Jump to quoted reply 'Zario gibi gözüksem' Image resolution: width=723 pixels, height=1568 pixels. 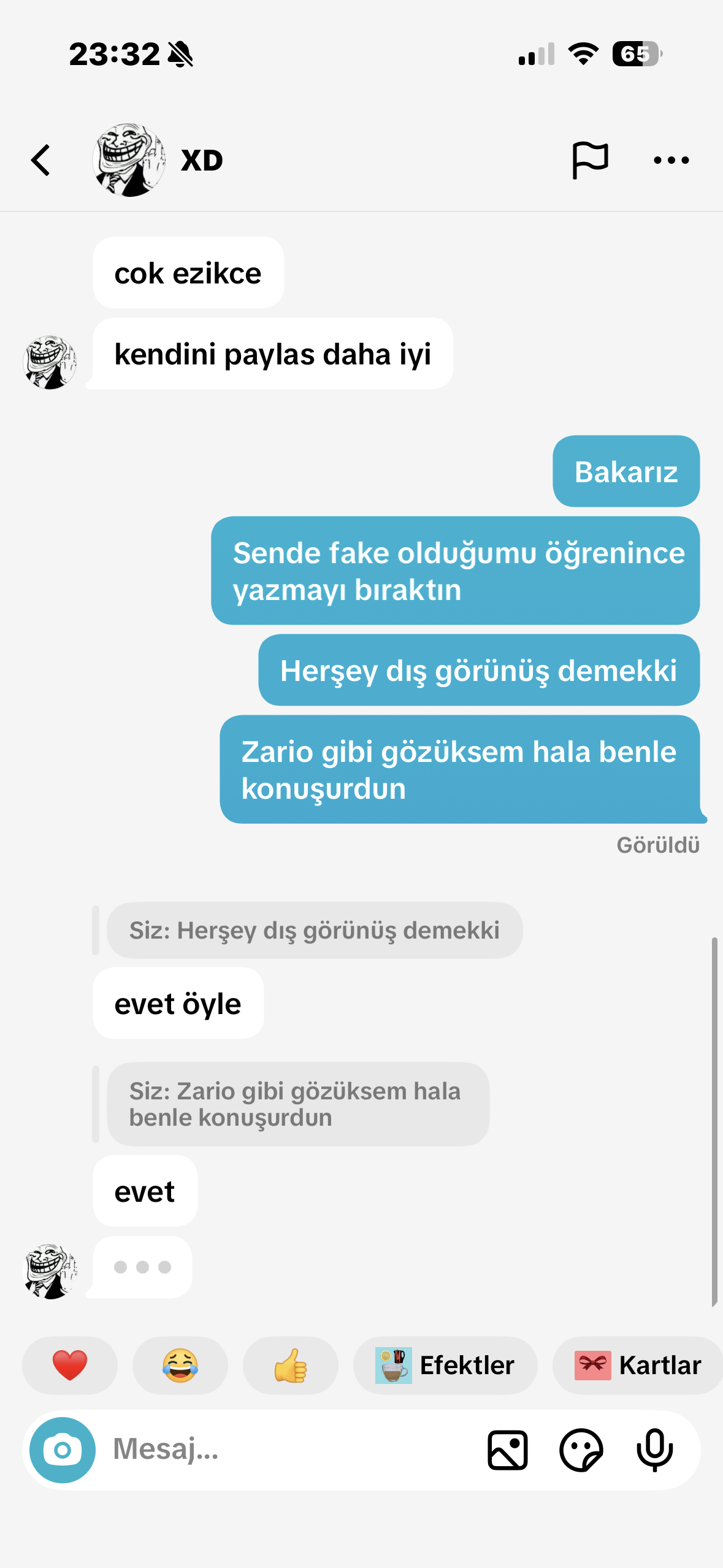click(x=297, y=1104)
